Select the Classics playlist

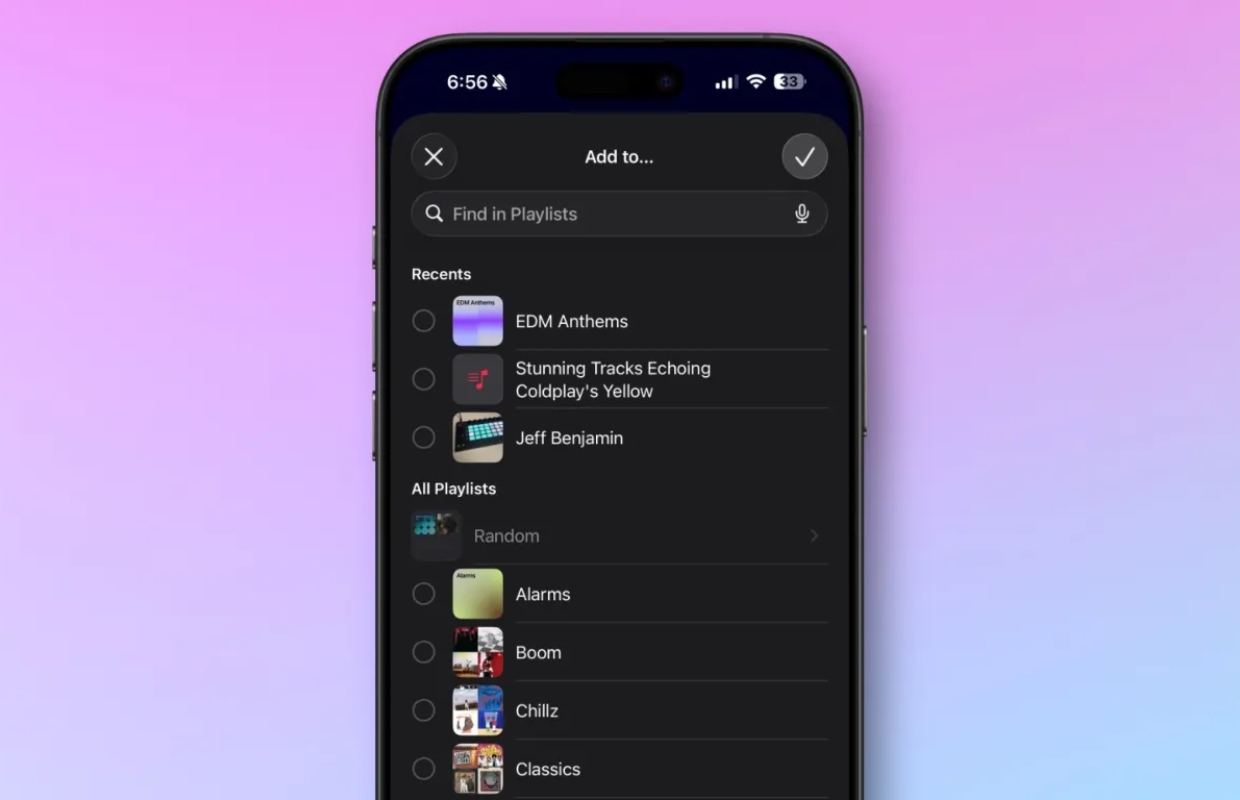424,769
